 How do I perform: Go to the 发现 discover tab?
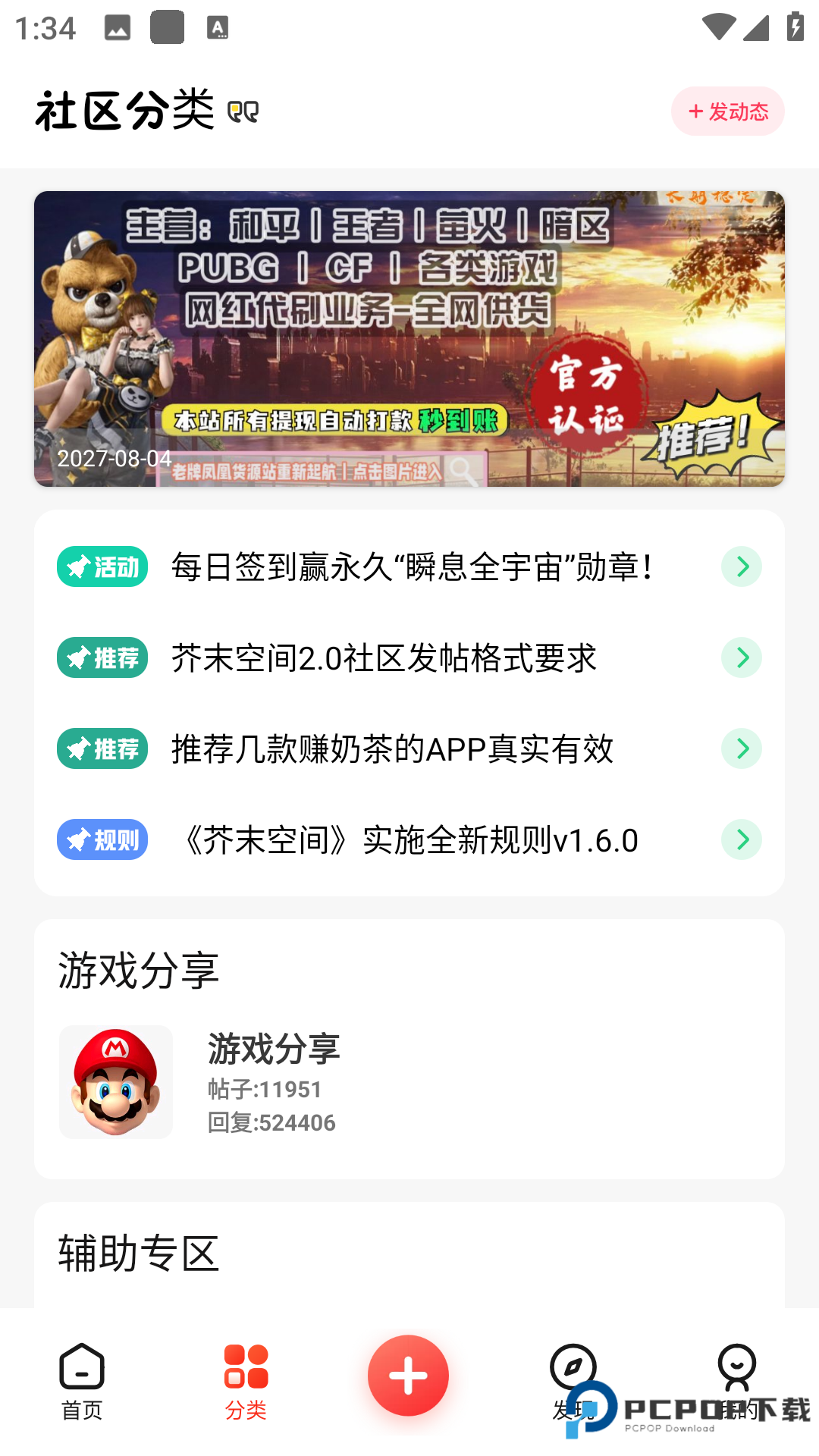pyautogui.click(x=573, y=1380)
